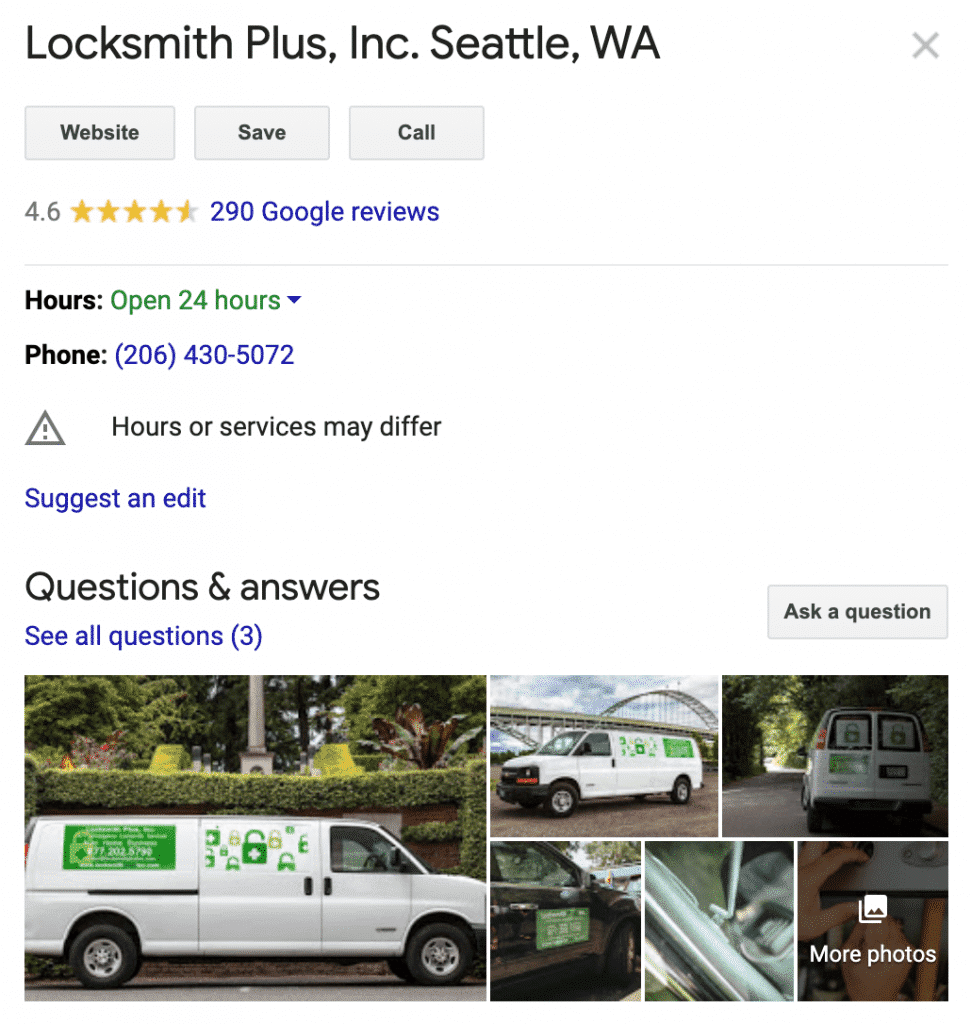
Task: Dial the phone number (206) 430-5072
Action: click(204, 355)
